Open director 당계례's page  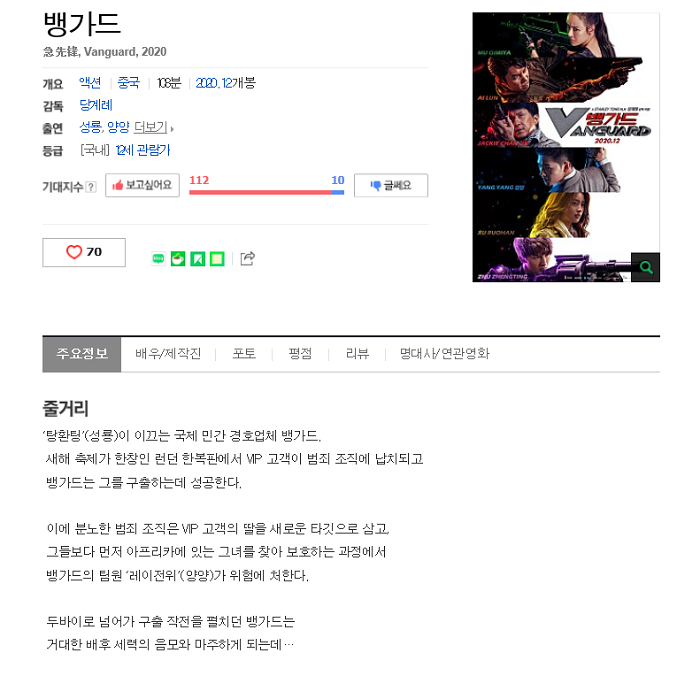pos(96,105)
